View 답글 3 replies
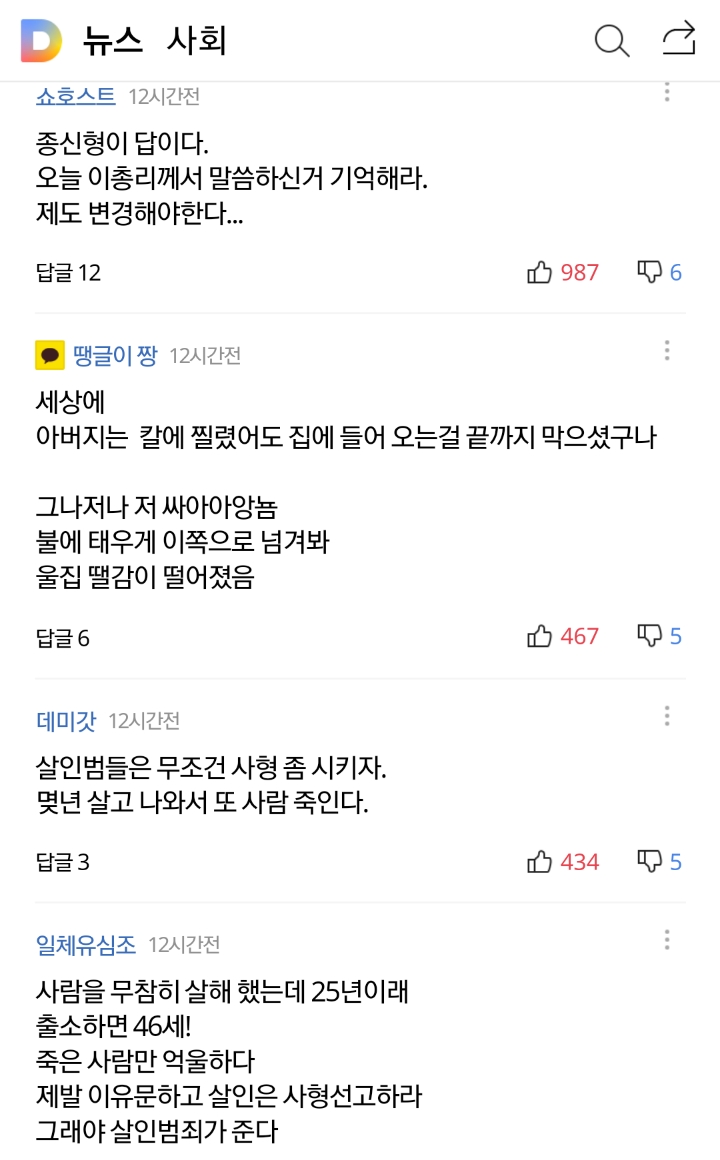Screen dimensions: 720x1160 pos(63,862)
